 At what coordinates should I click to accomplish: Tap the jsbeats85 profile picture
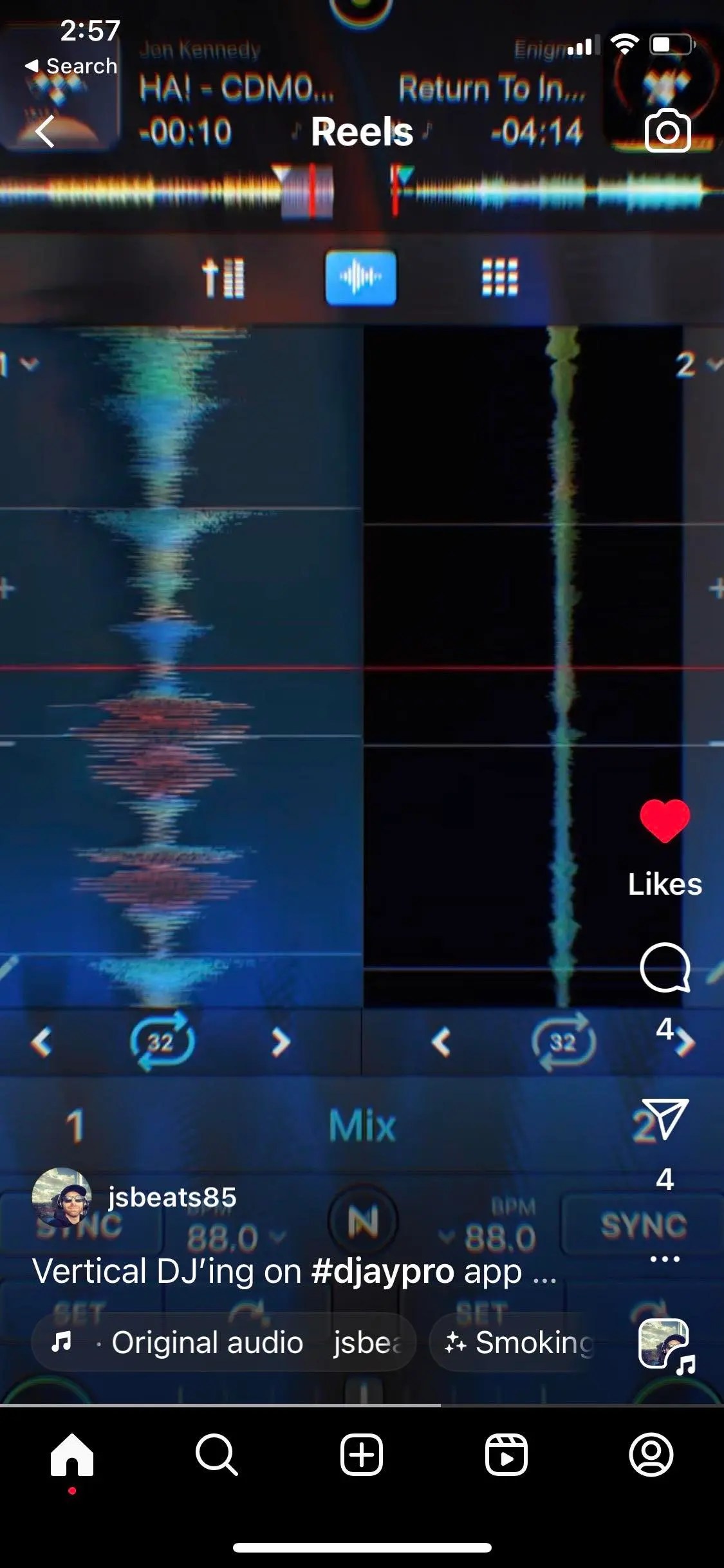(x=62, y=1197)
